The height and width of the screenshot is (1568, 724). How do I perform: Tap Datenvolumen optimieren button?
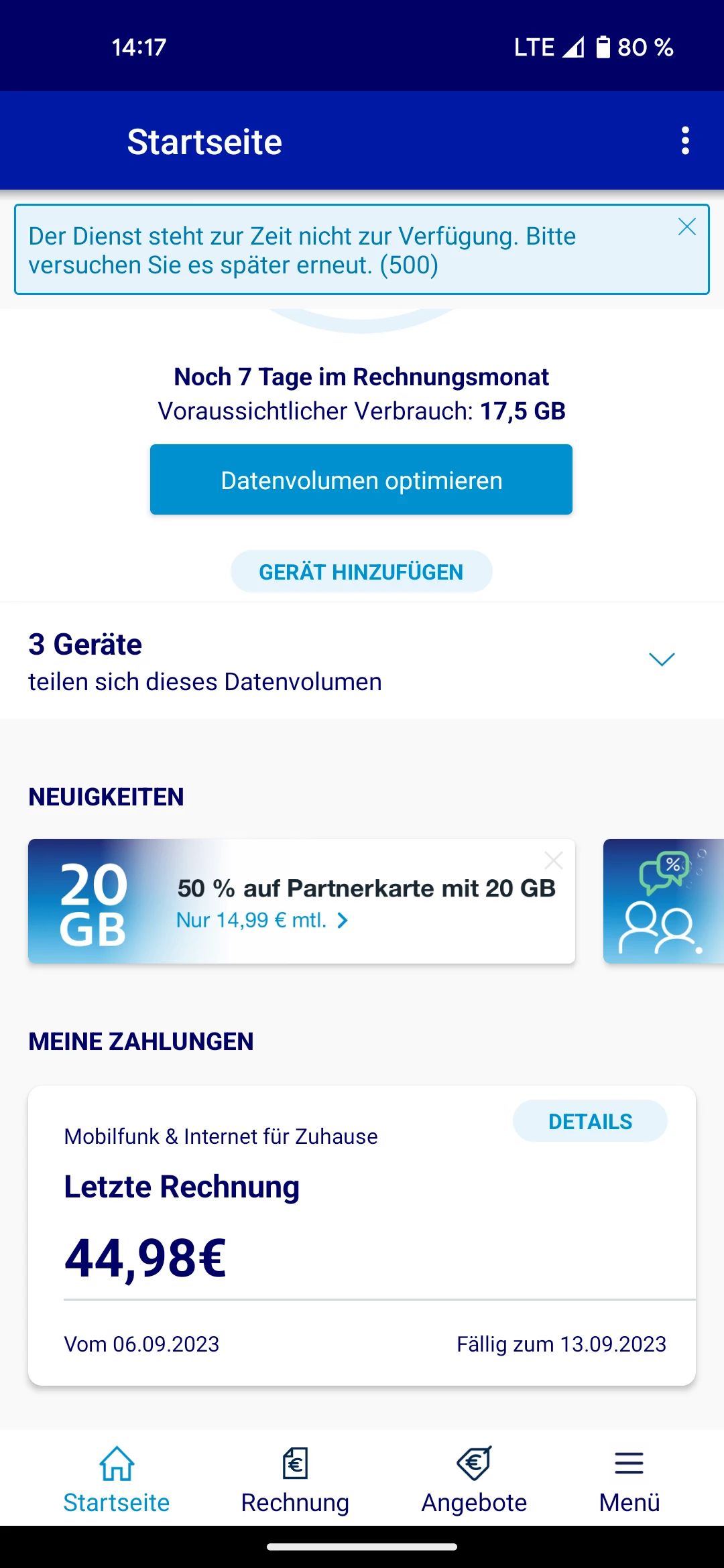(361, 480)
